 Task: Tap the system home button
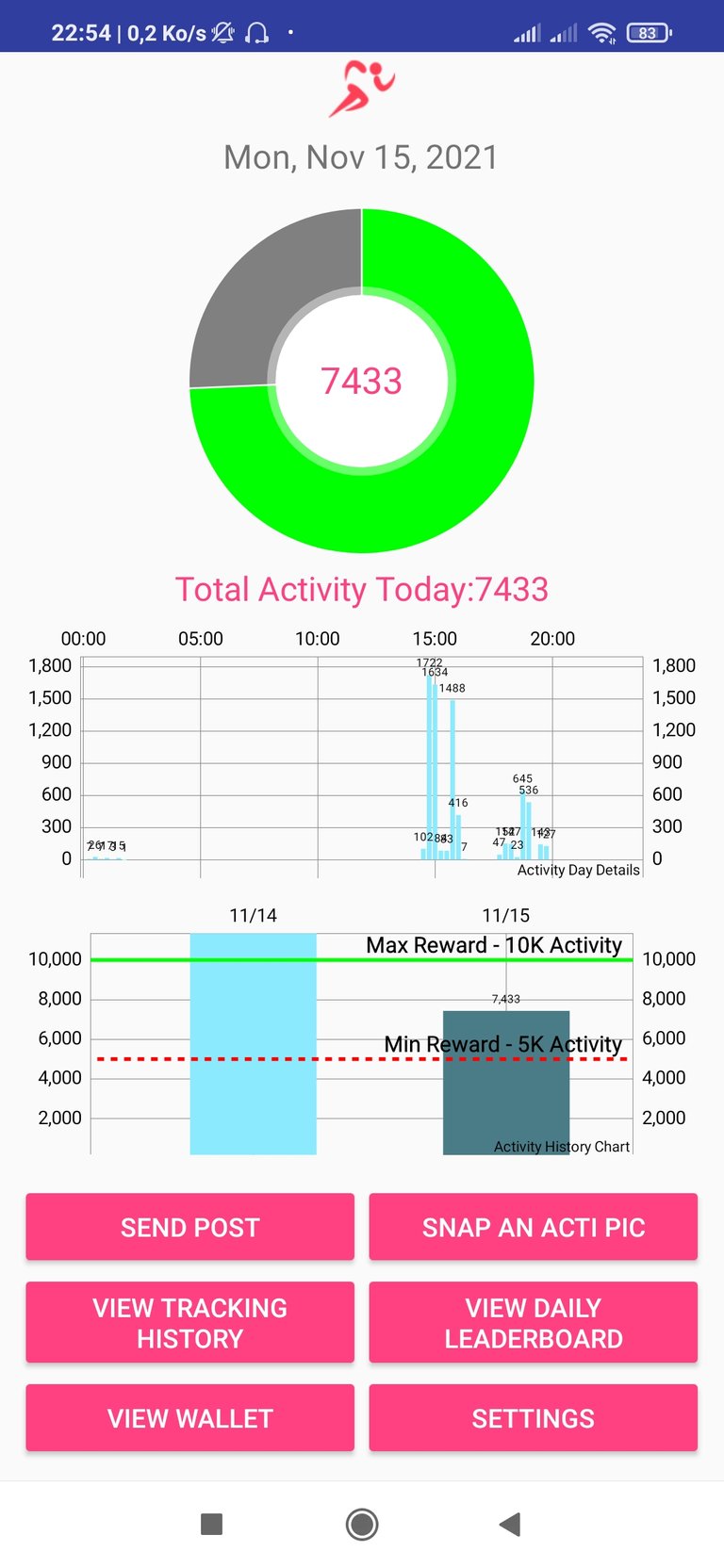362,1524
